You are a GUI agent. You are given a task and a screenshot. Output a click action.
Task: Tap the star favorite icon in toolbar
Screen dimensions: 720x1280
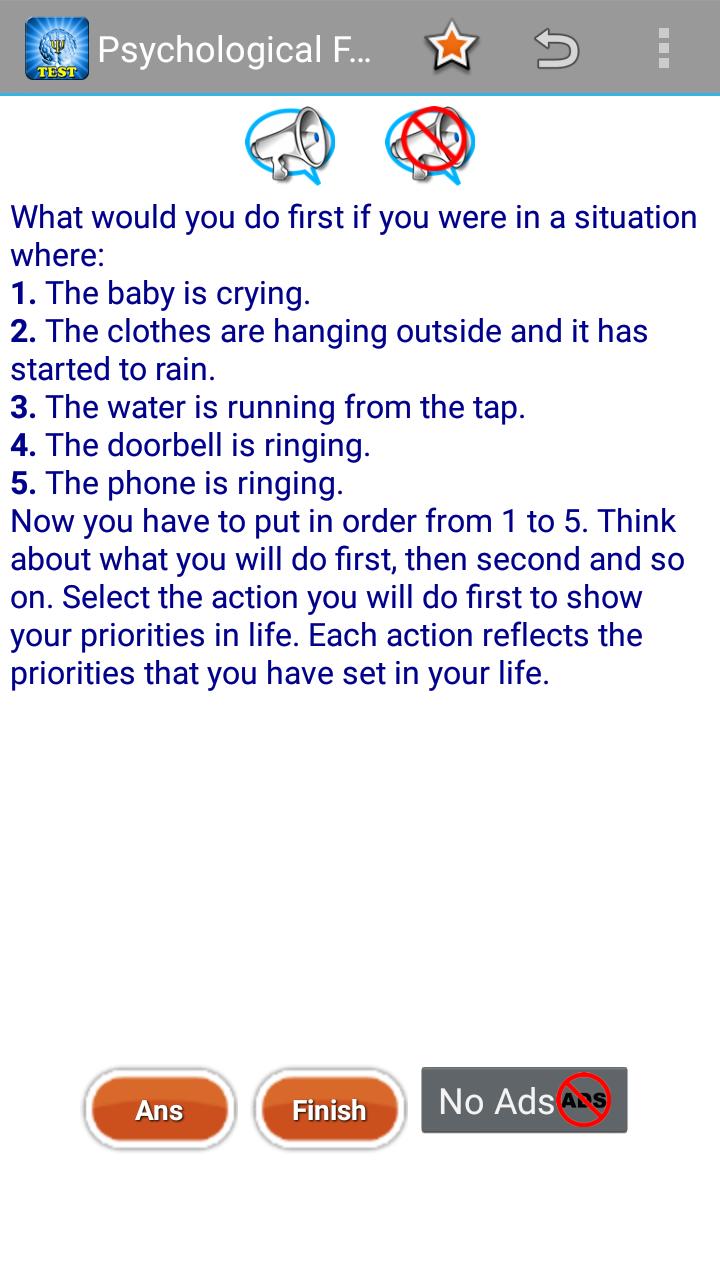pos(451,47)
